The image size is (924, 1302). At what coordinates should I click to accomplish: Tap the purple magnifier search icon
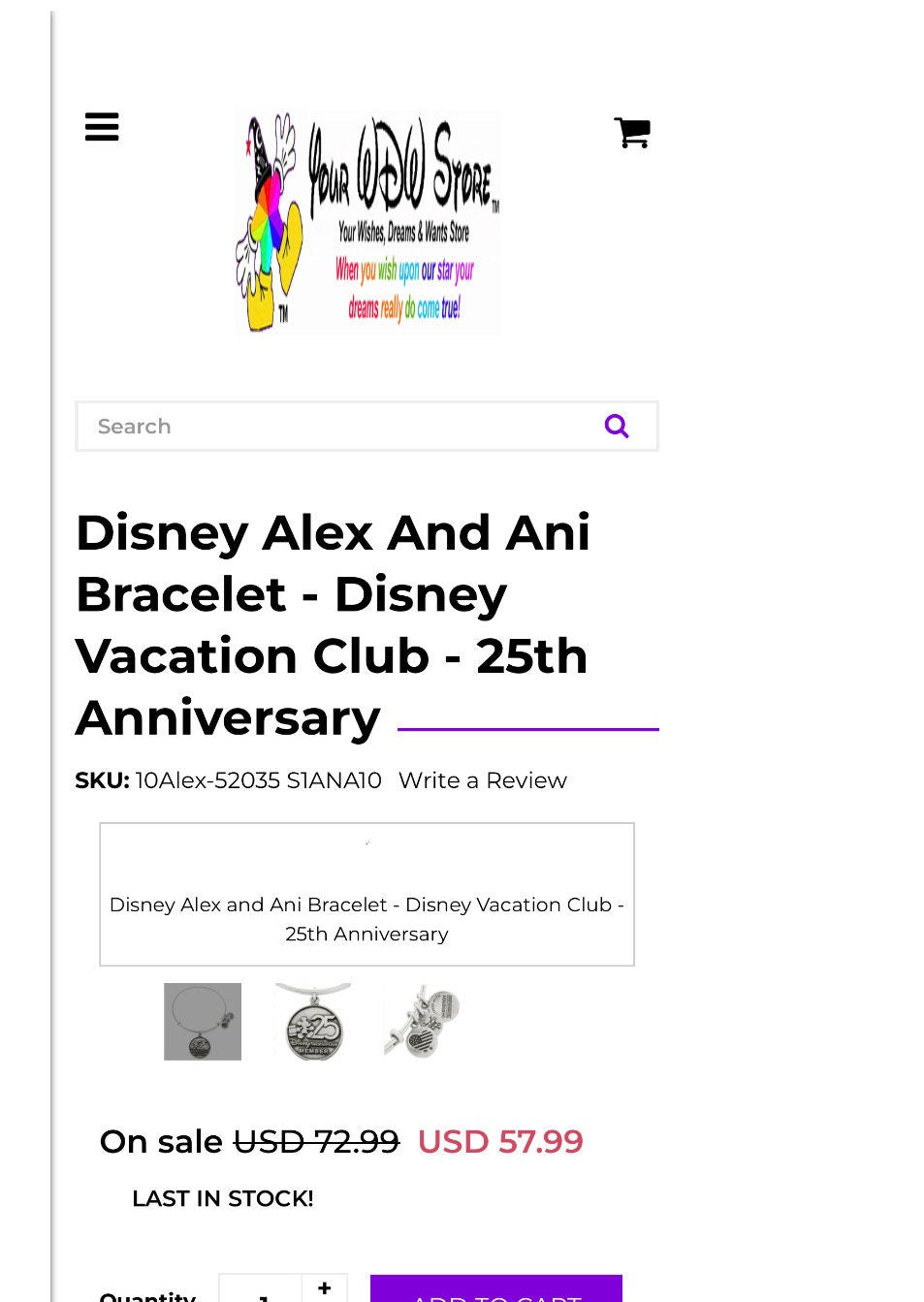pyautogui.click(x=617, y=427)
